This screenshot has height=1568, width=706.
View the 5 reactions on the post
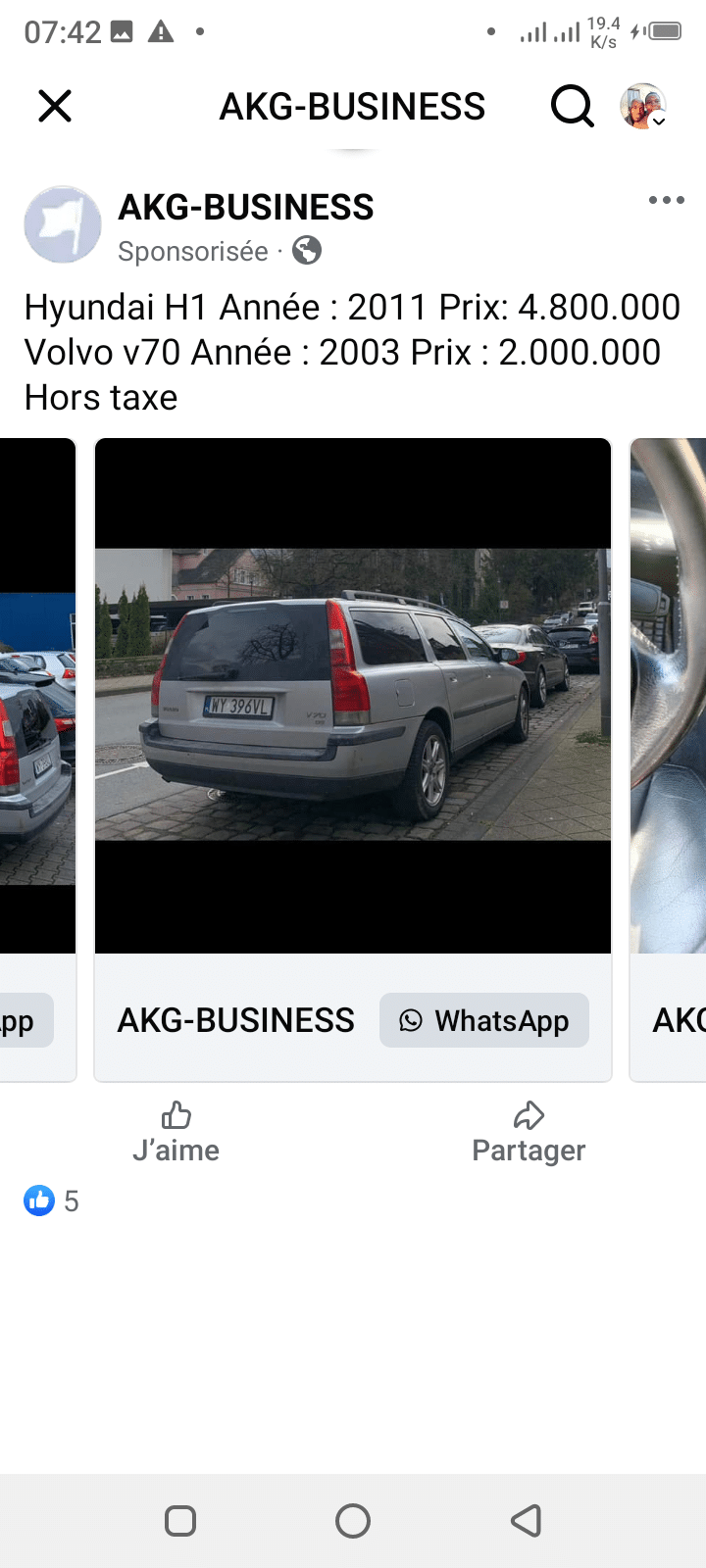(x=51, y=1200)
